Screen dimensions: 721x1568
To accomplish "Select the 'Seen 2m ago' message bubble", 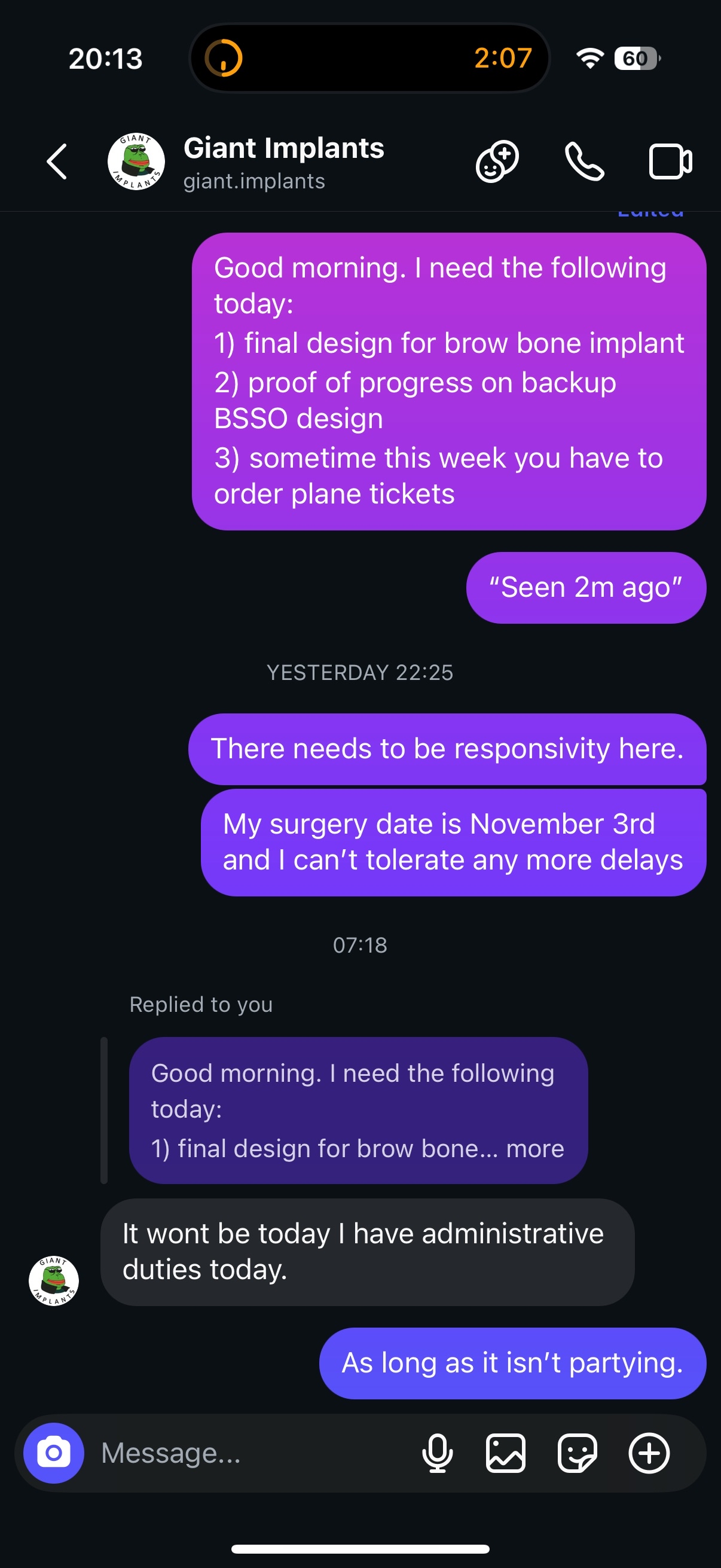I will click(585, 587).
